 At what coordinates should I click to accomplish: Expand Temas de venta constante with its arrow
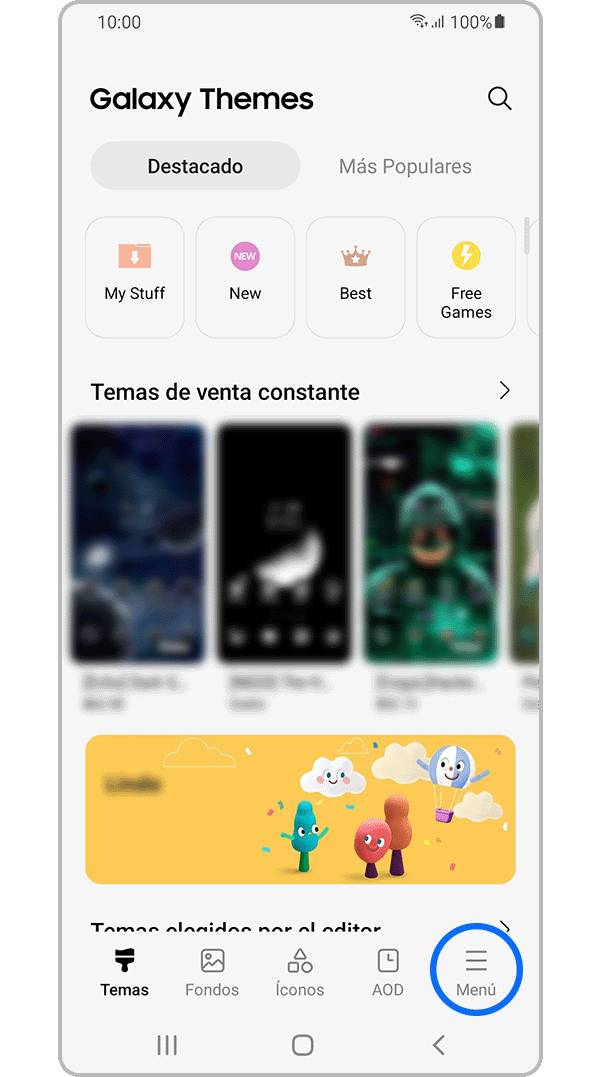[505, 391]
